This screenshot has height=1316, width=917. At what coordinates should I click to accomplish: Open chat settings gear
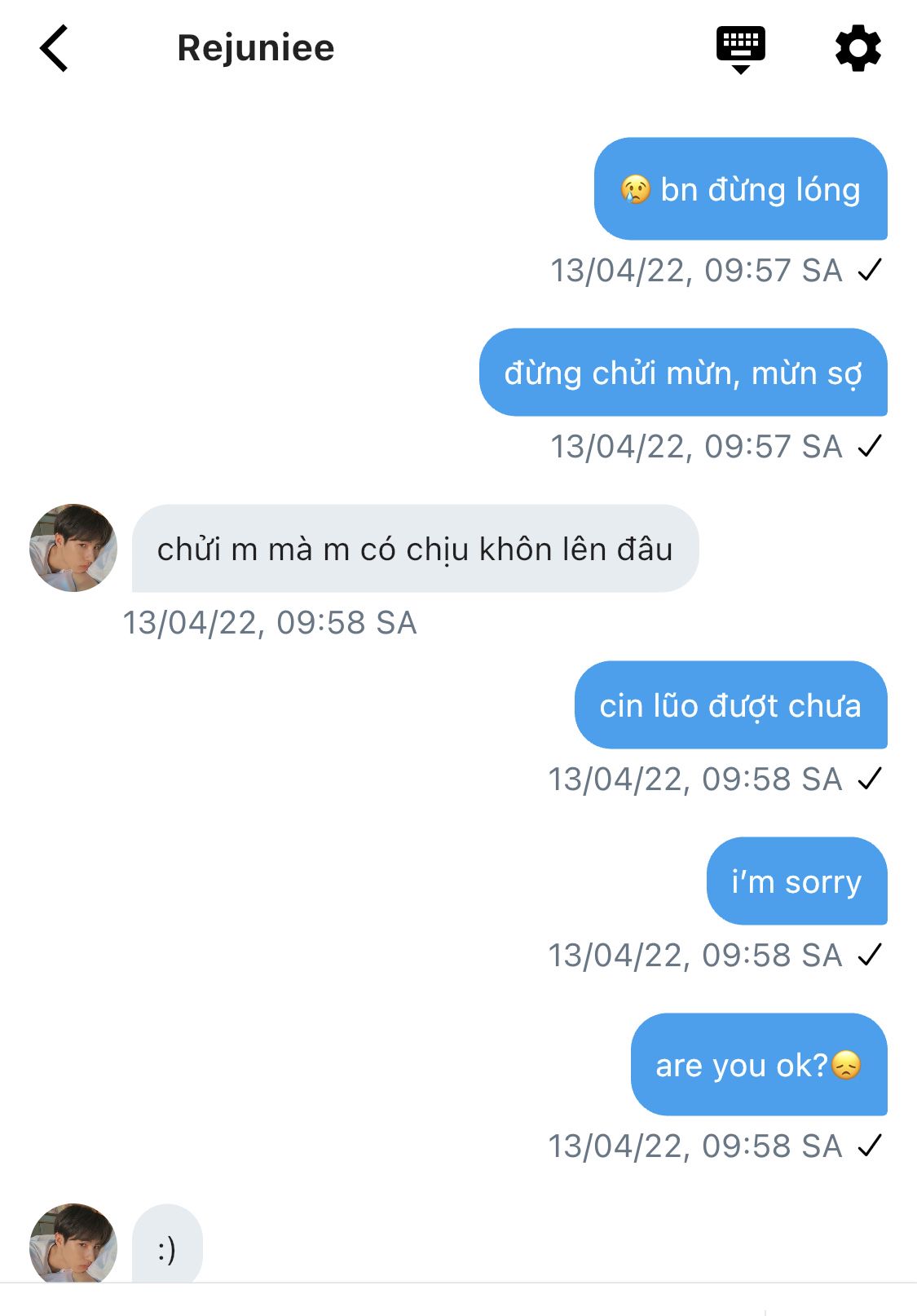click(857, 49)
